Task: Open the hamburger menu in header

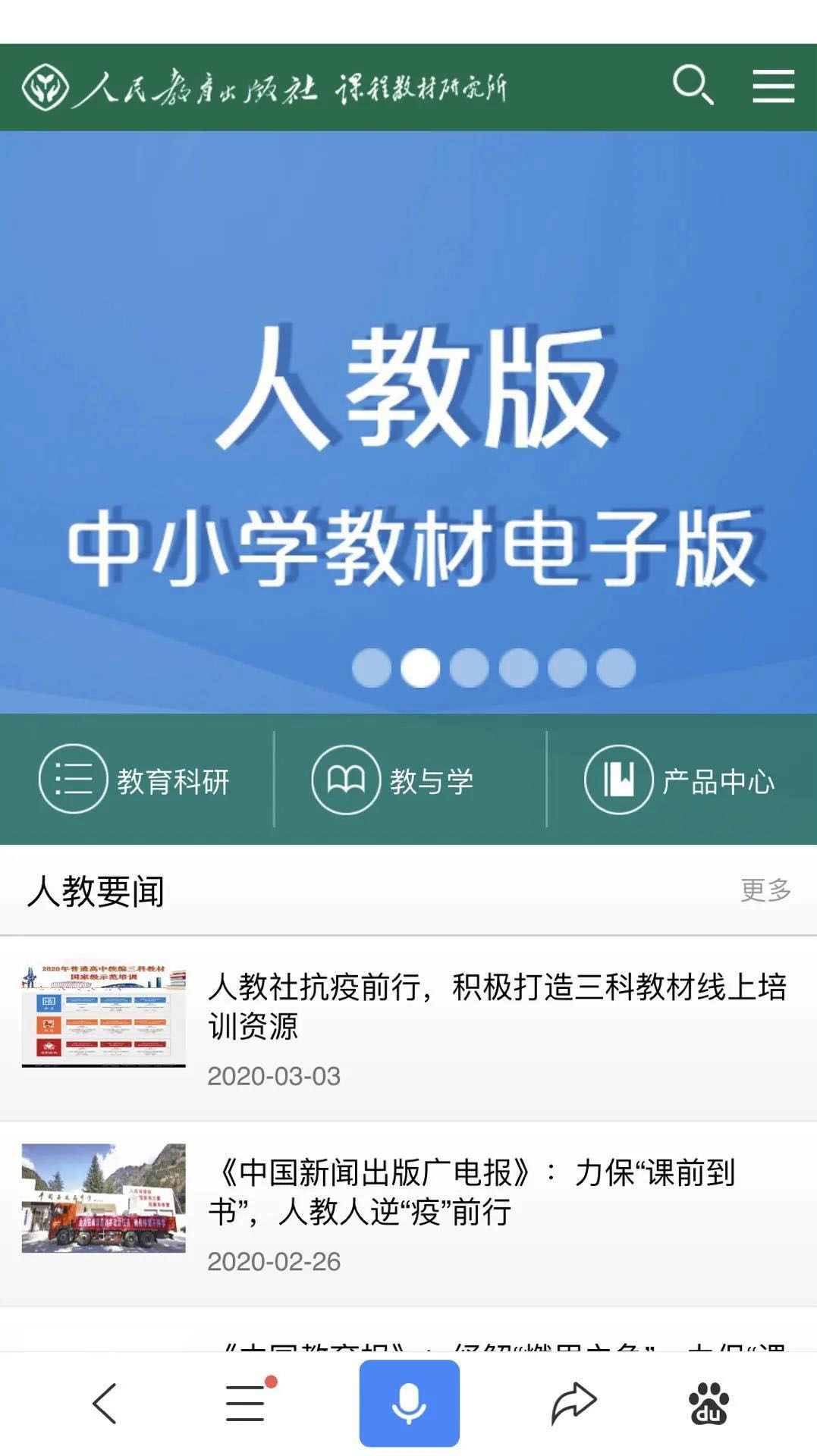Action: (773, 86)
